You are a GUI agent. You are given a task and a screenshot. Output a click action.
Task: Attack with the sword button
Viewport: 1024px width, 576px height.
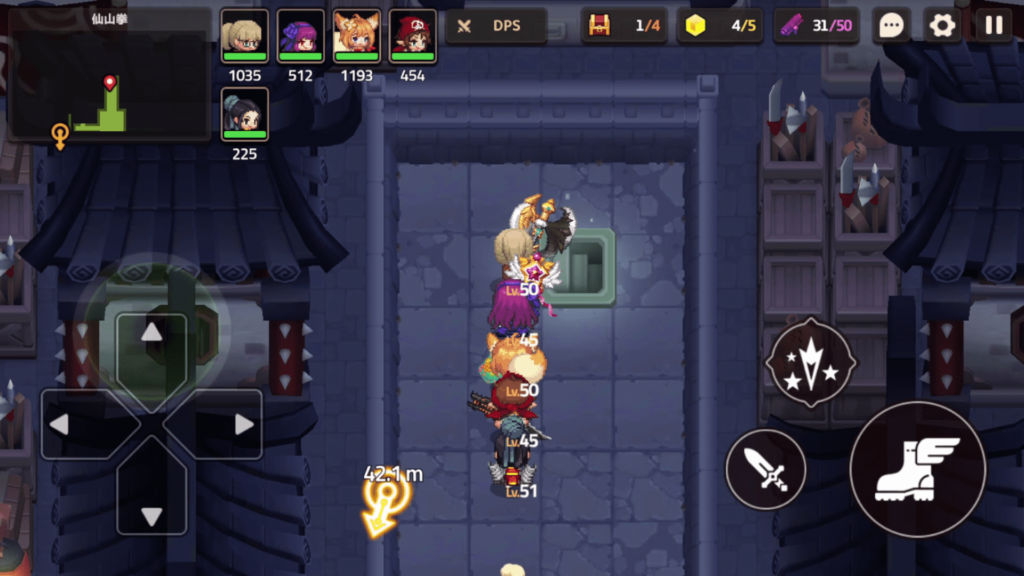(x=765, y=469)
